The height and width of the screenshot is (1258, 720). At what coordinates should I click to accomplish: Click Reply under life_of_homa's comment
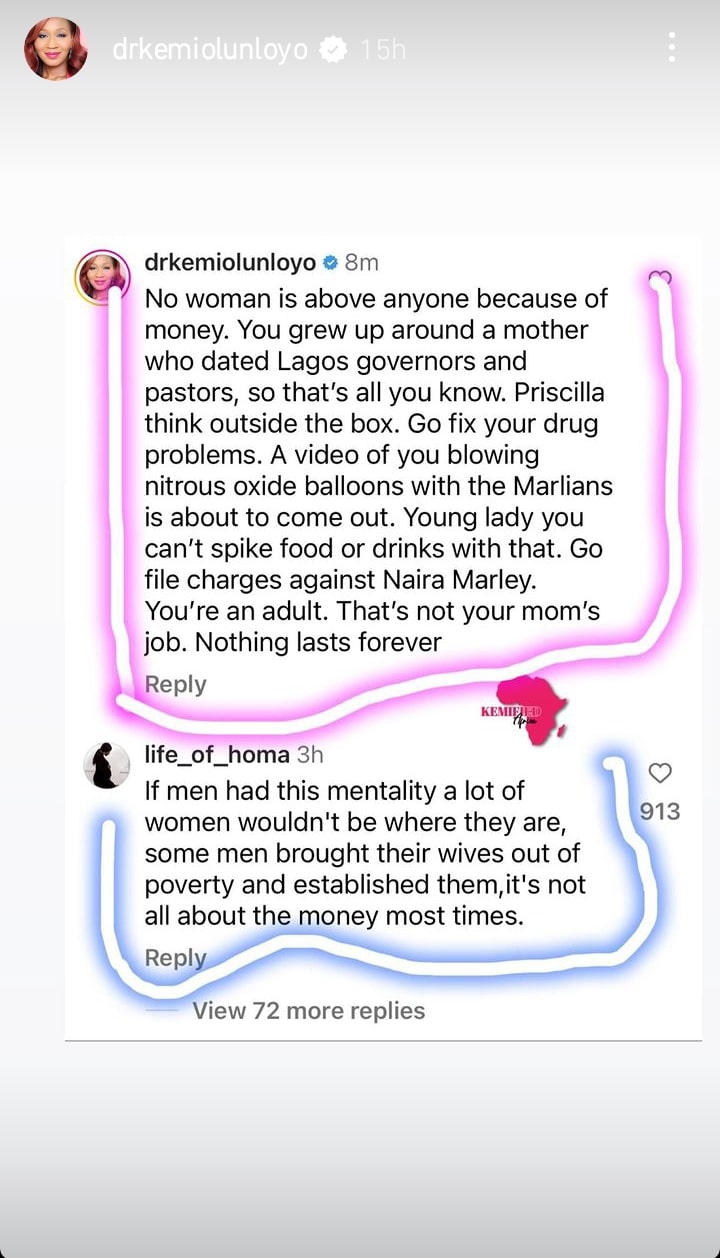coord(175,957)
